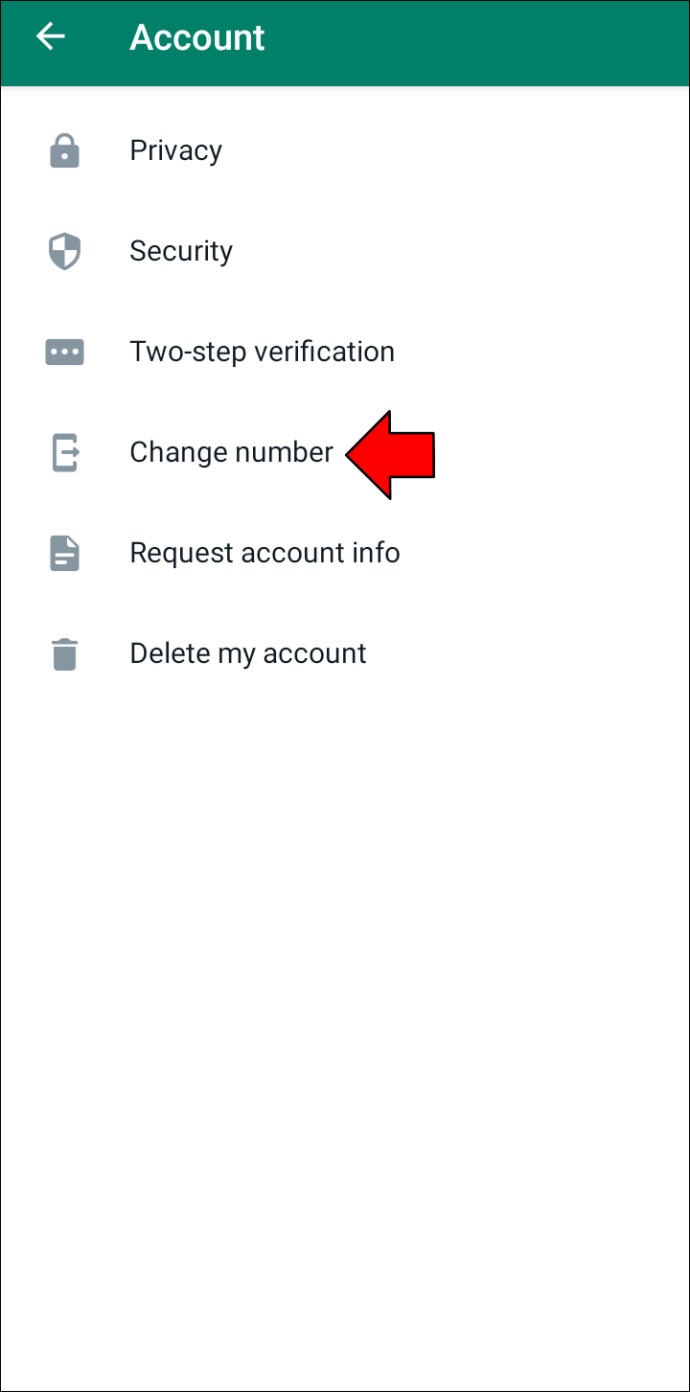
Task: Open Privacy settings
Action: 345,151
